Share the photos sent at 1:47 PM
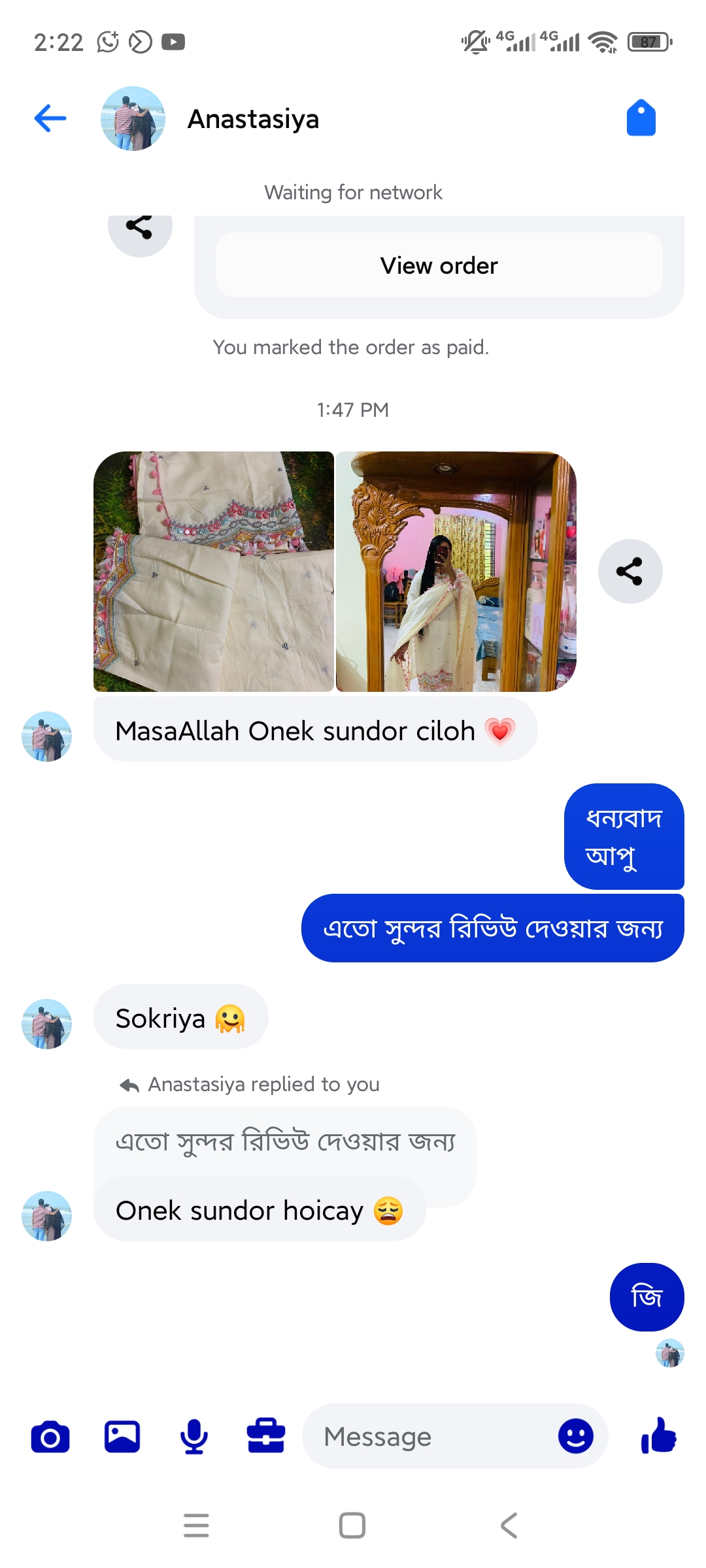Image resolution: width=706 pixels, height=1568 pixels. (630, 571)
